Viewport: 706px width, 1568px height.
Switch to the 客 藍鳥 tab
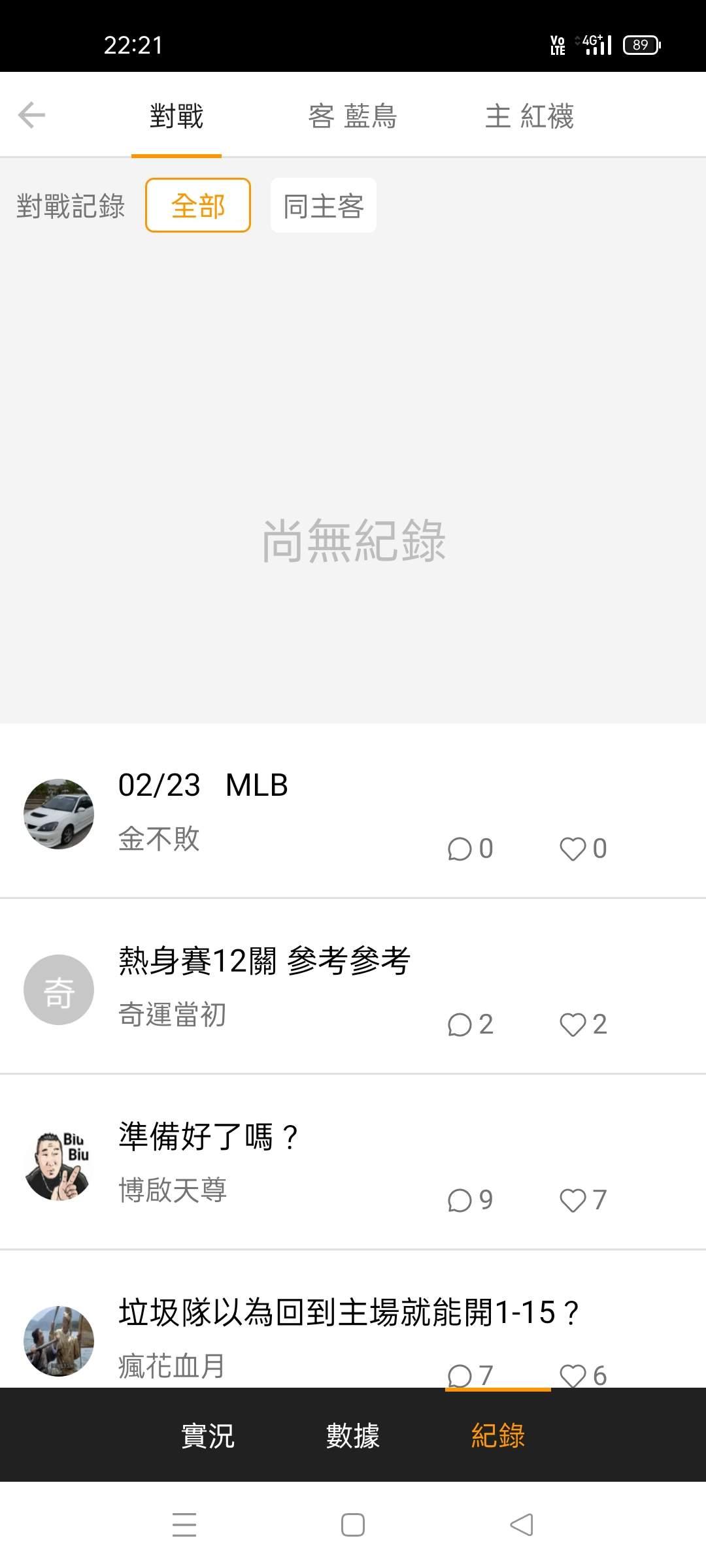[x=352, y=116]
